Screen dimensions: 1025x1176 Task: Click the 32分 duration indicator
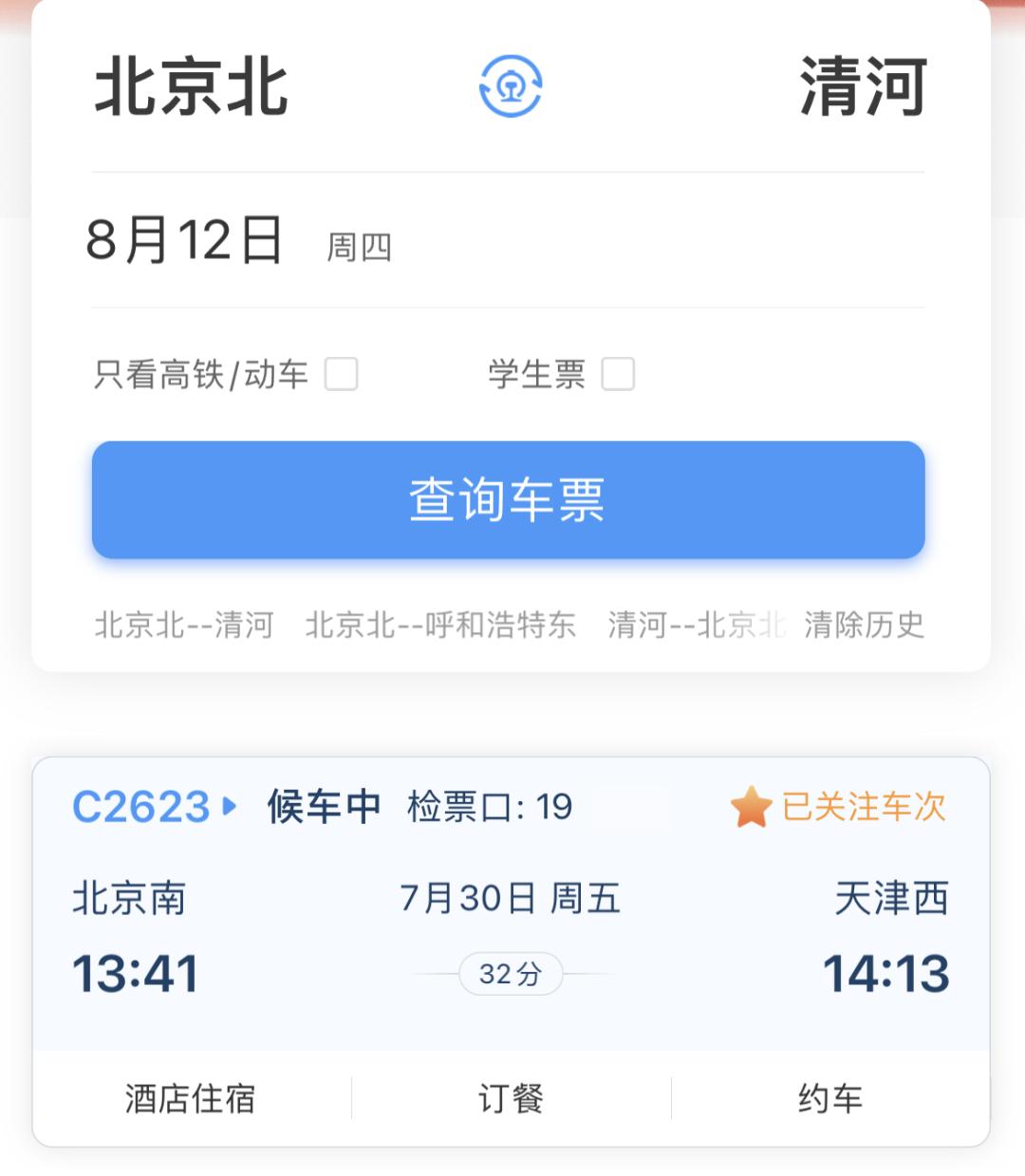pos(510,973)
